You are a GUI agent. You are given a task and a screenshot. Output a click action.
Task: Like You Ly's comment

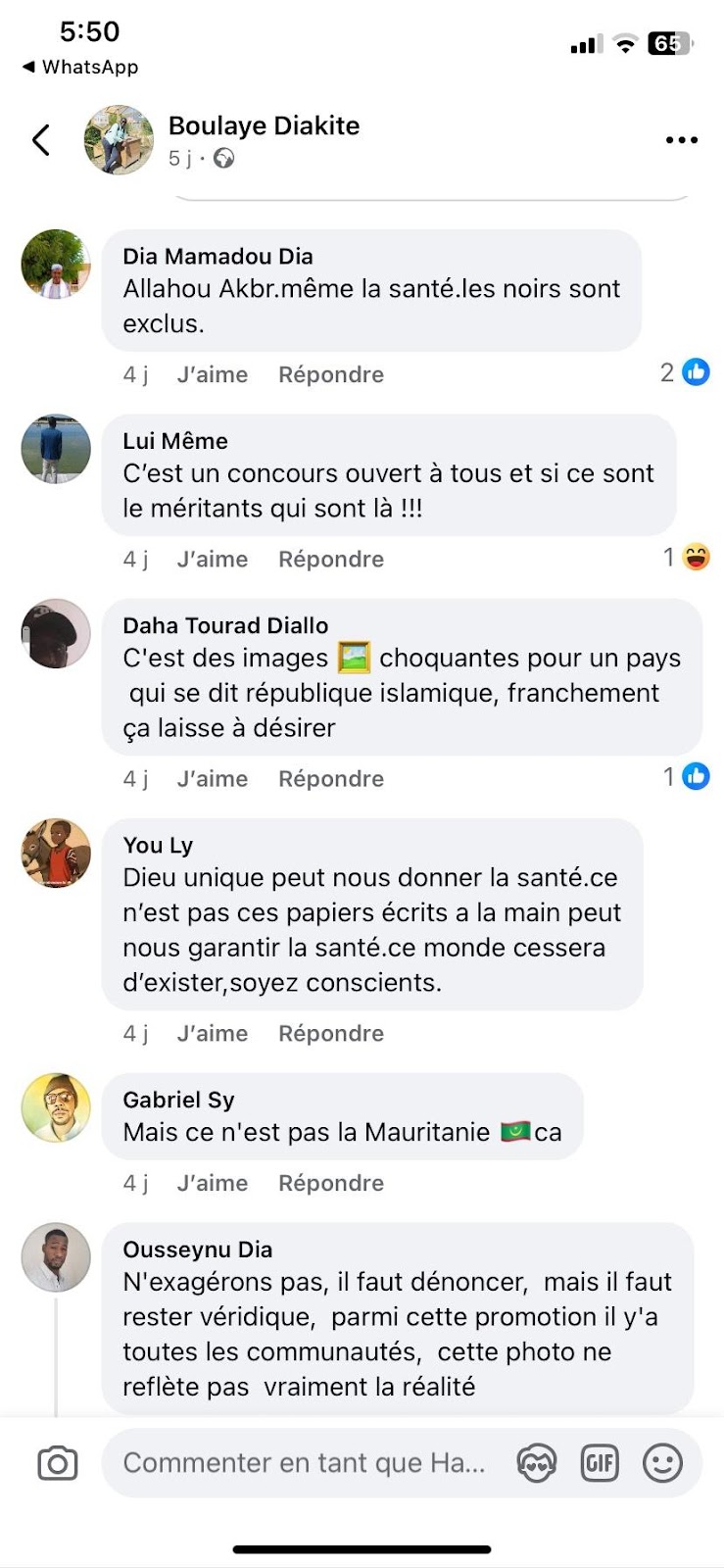point(213,1033)
